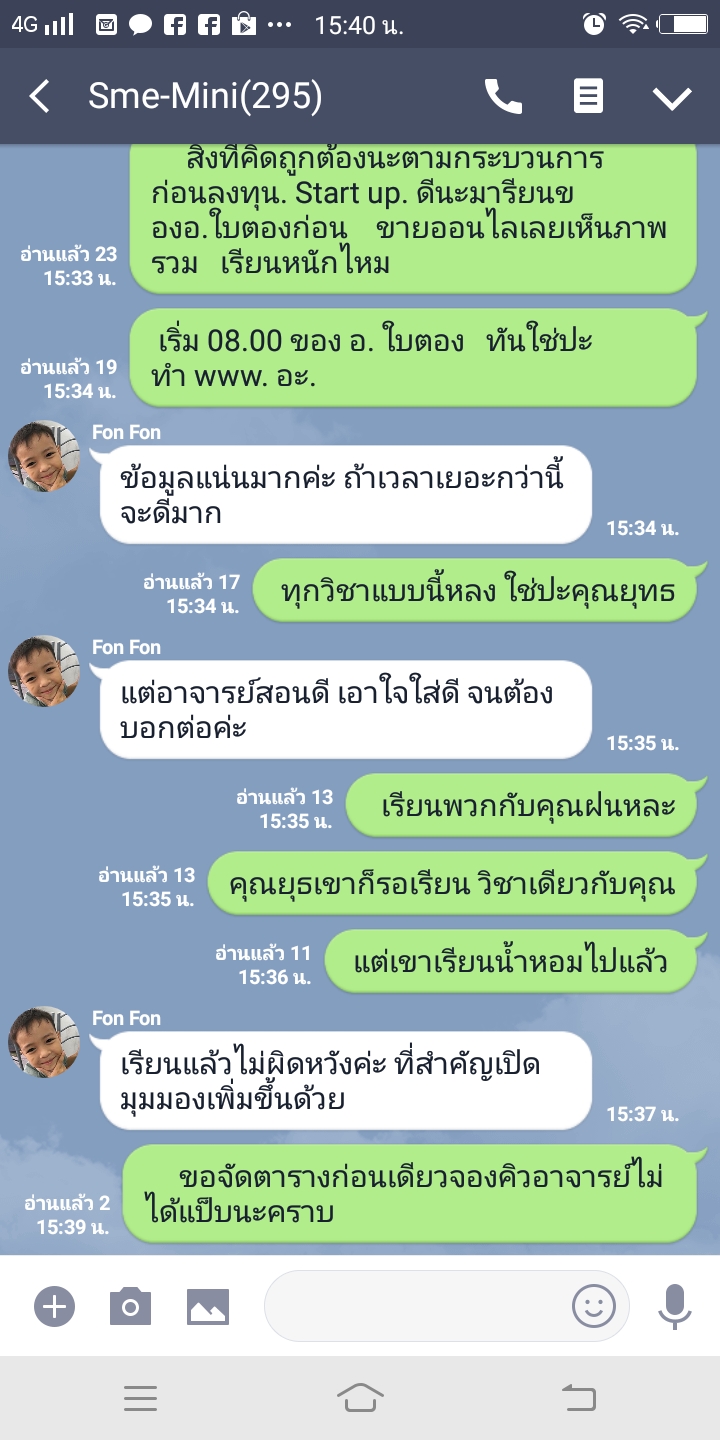View Fon Fon's profile picture at 15:34
Viewport: 720px width, 1440px height.
point(44,456)
